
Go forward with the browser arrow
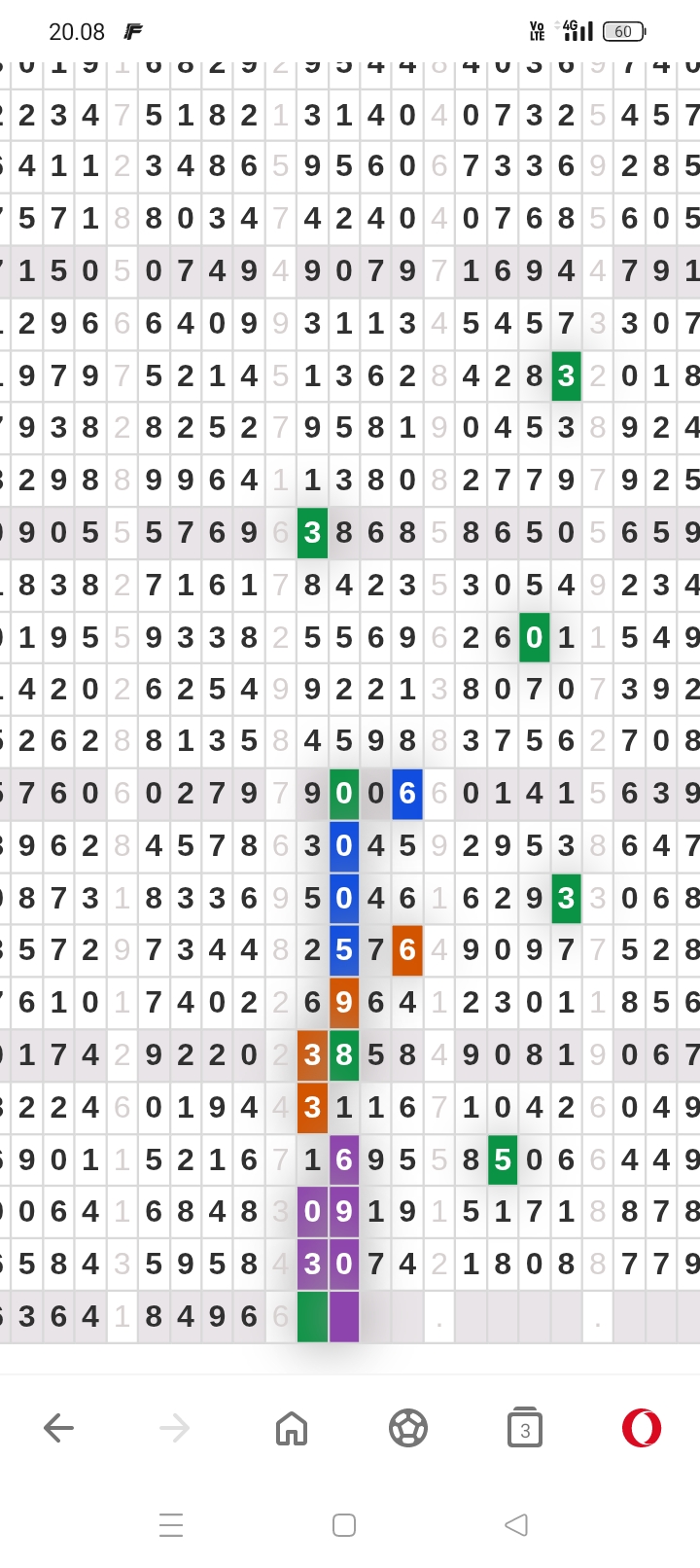click(175, 1428)
